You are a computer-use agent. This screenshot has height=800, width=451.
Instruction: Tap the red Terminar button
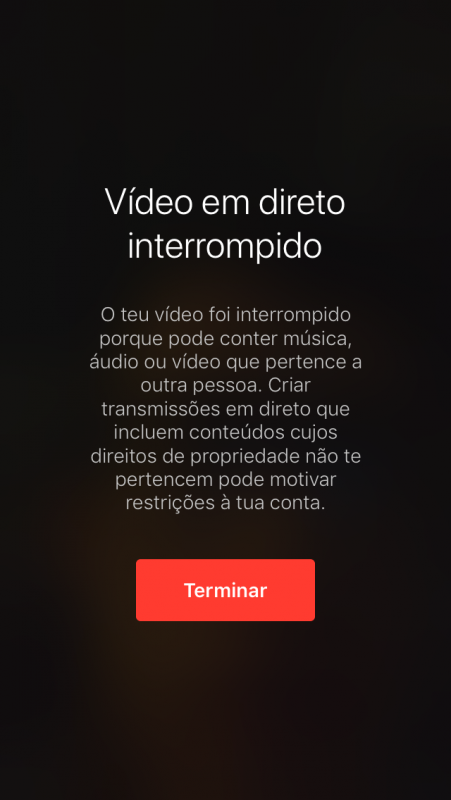225,590
